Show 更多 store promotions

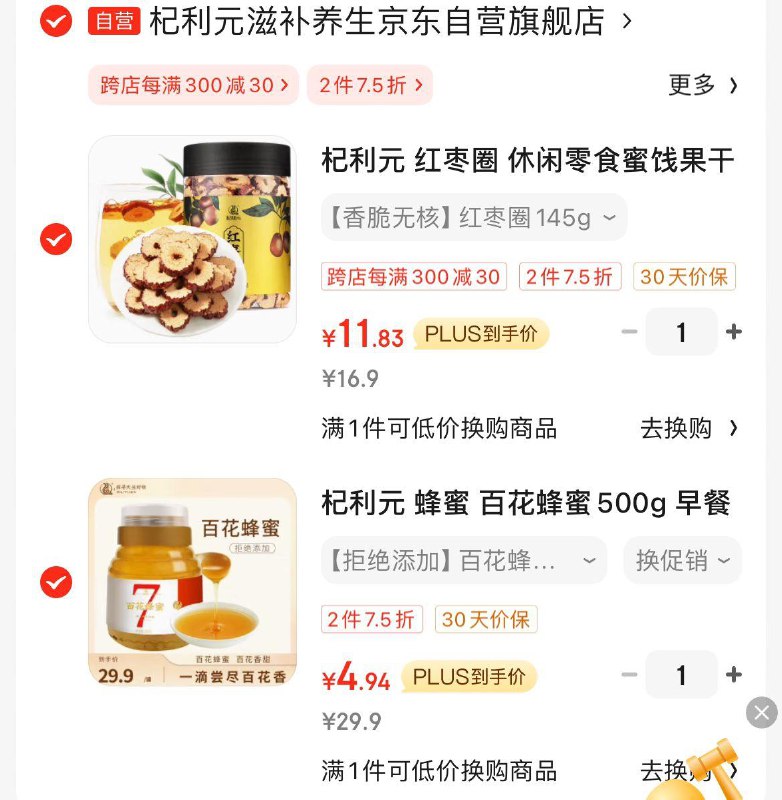click(x=703, y=85)
